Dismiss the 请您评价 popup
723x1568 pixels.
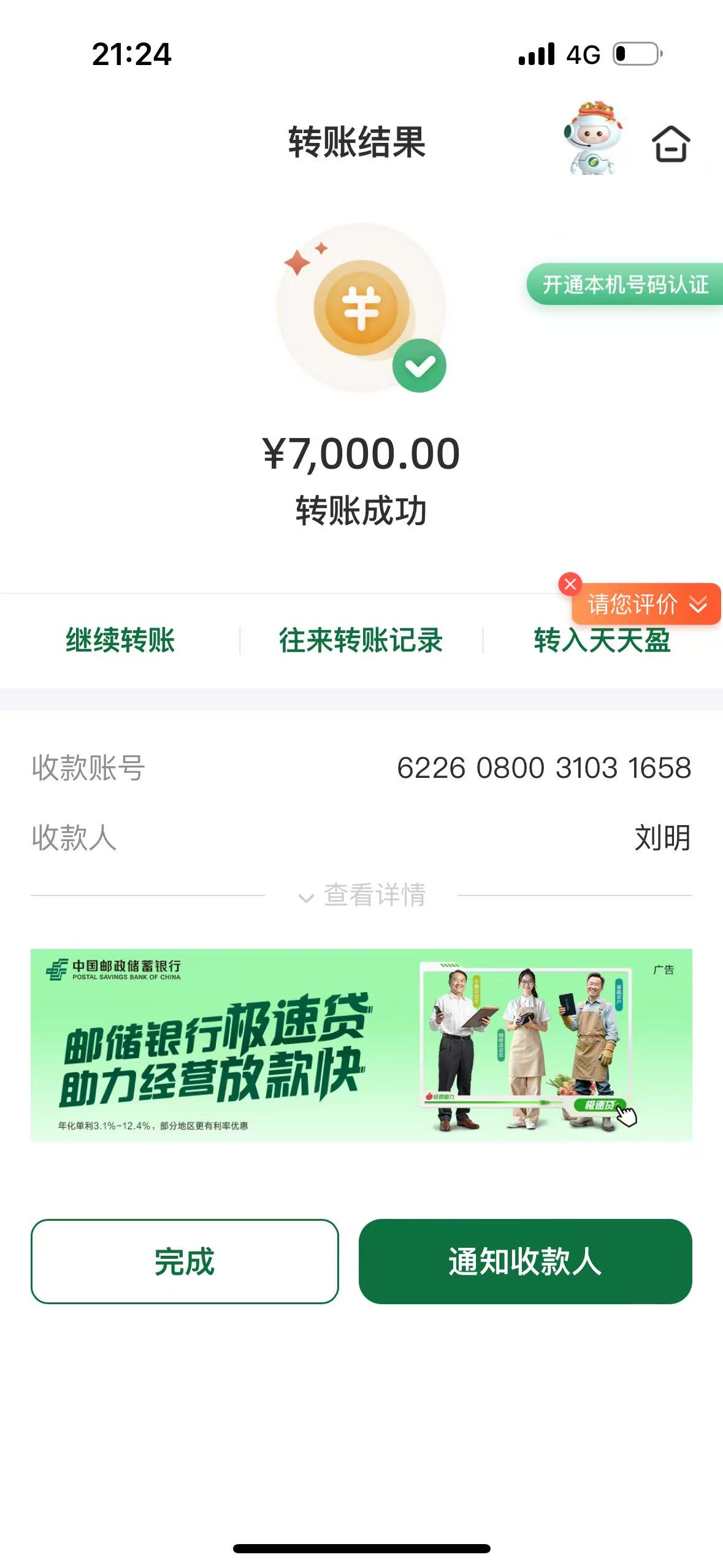pyautogui.click(x=570, y=584)
